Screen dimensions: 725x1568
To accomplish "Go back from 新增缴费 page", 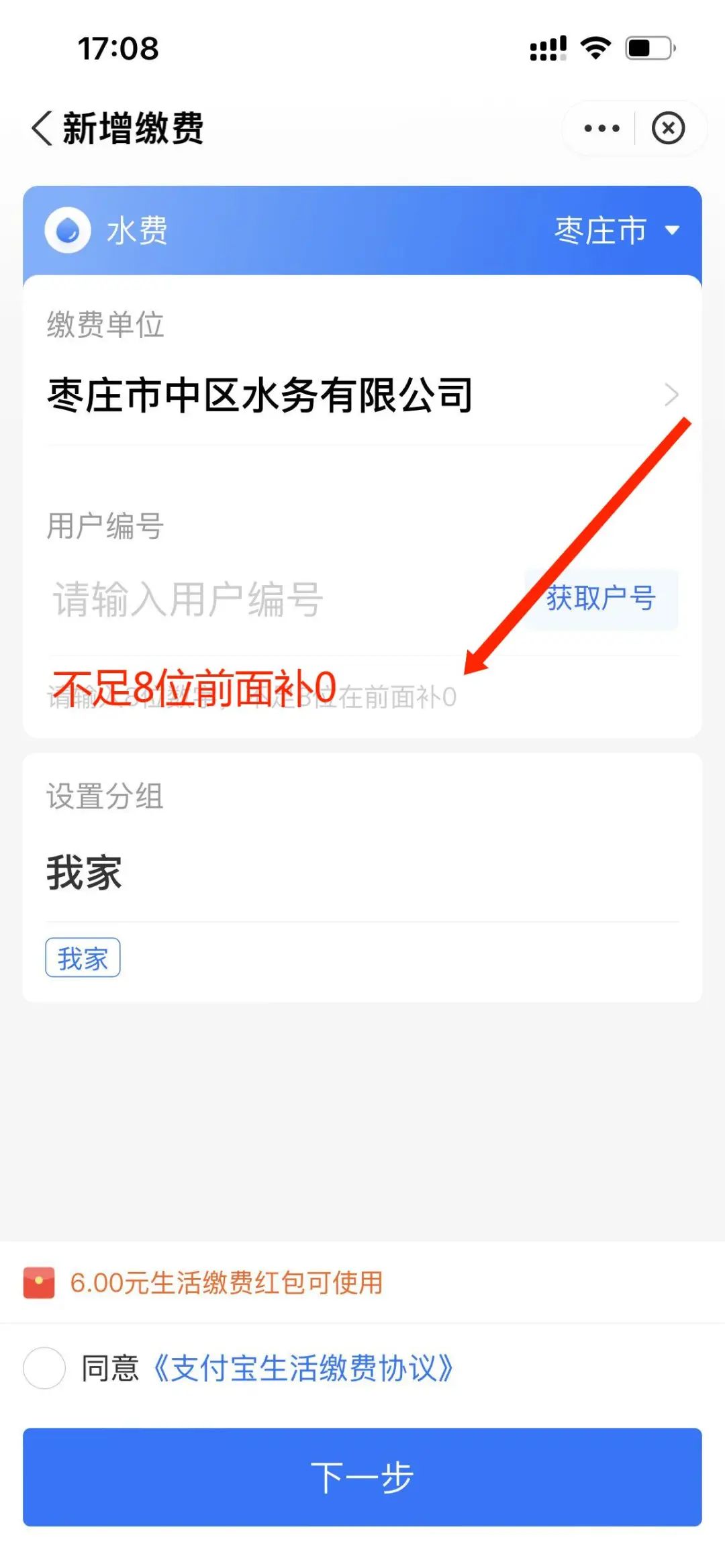I will click(42, 127).
